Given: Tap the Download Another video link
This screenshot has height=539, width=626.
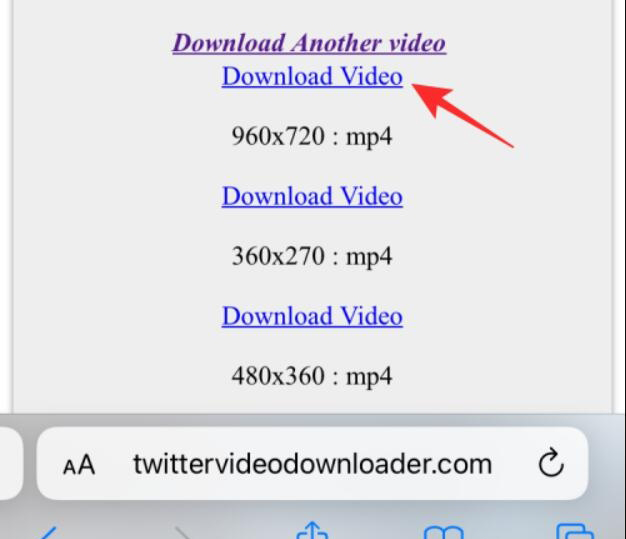Looking at the screenshot, I should click(309, 43).
